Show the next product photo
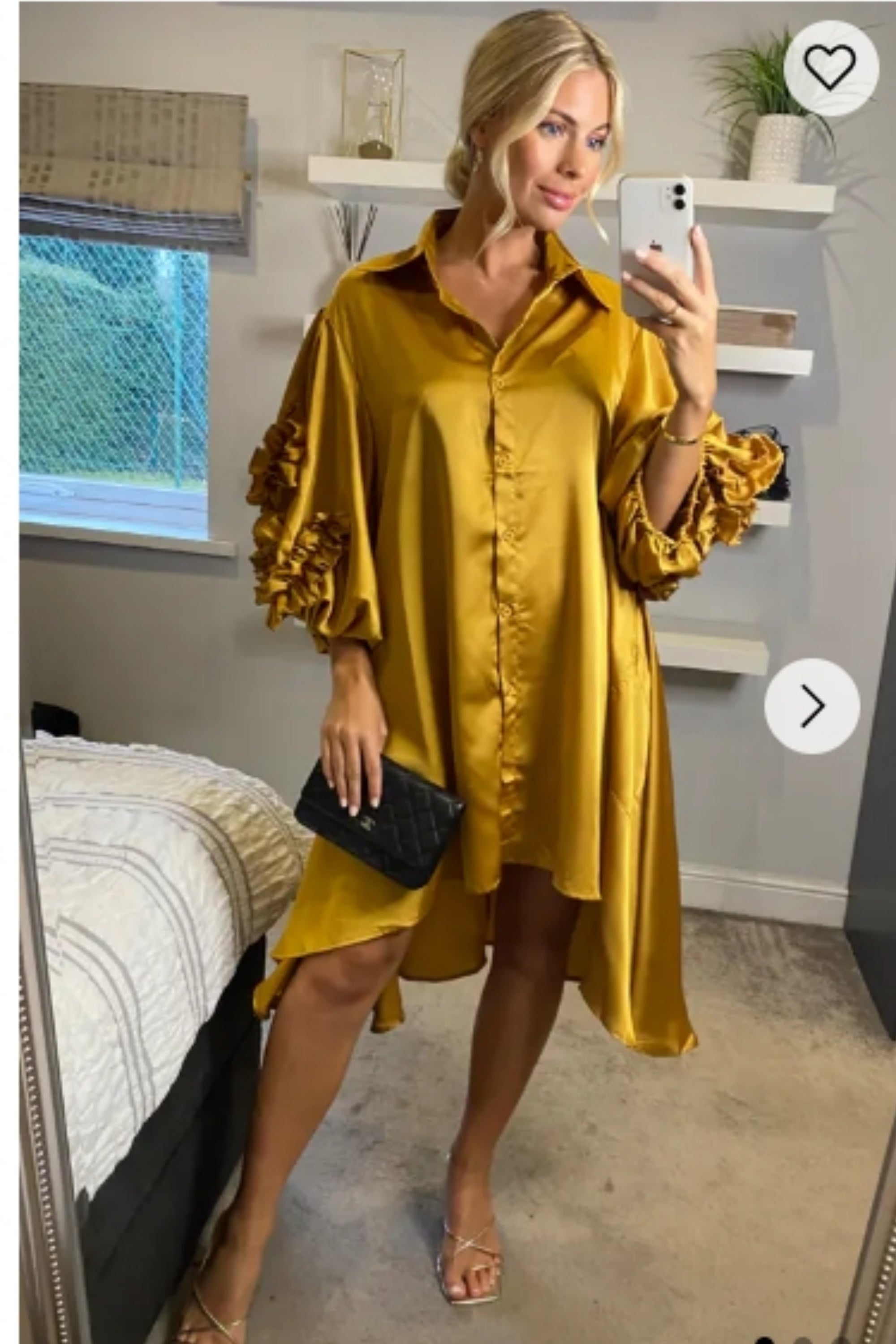 coord(812,706)
